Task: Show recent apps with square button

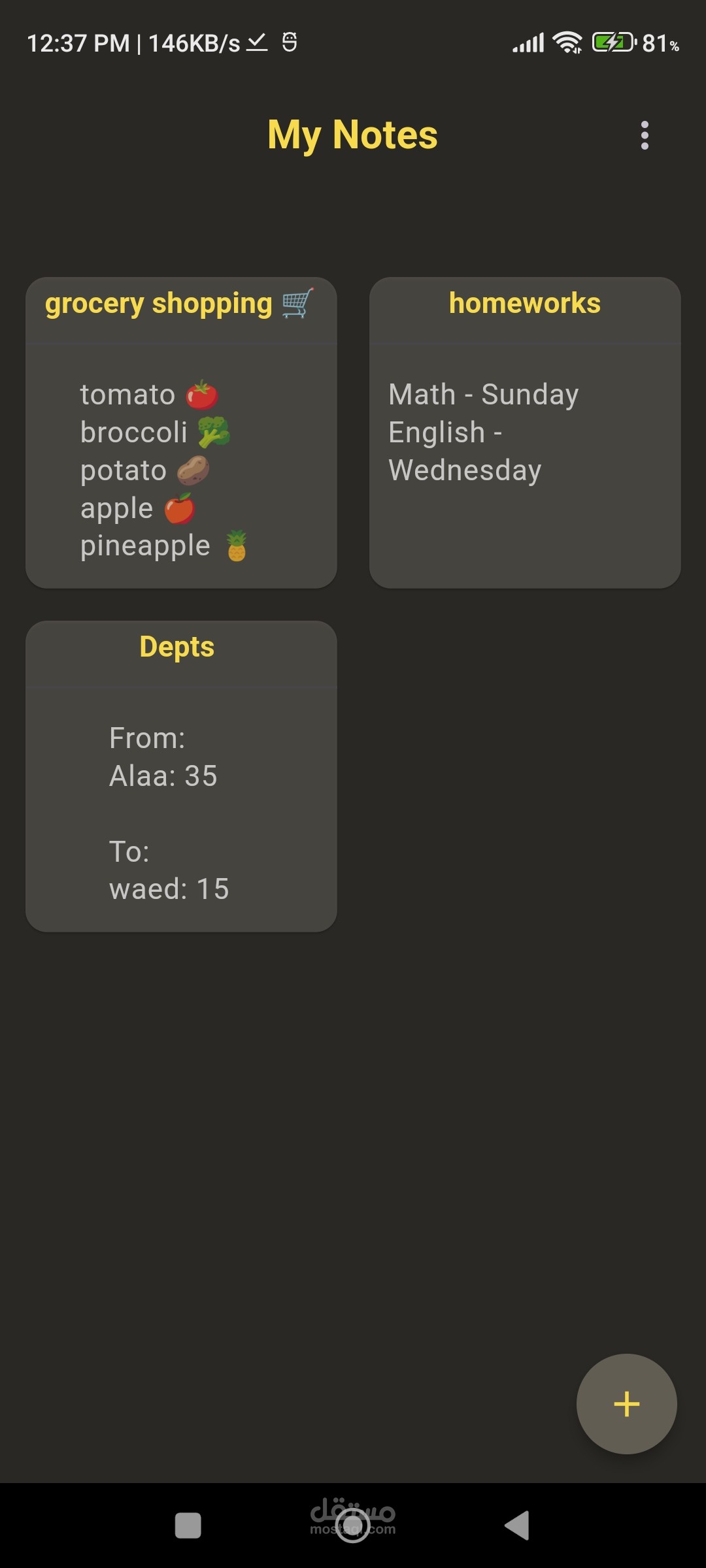Action: coord(188,1526)
